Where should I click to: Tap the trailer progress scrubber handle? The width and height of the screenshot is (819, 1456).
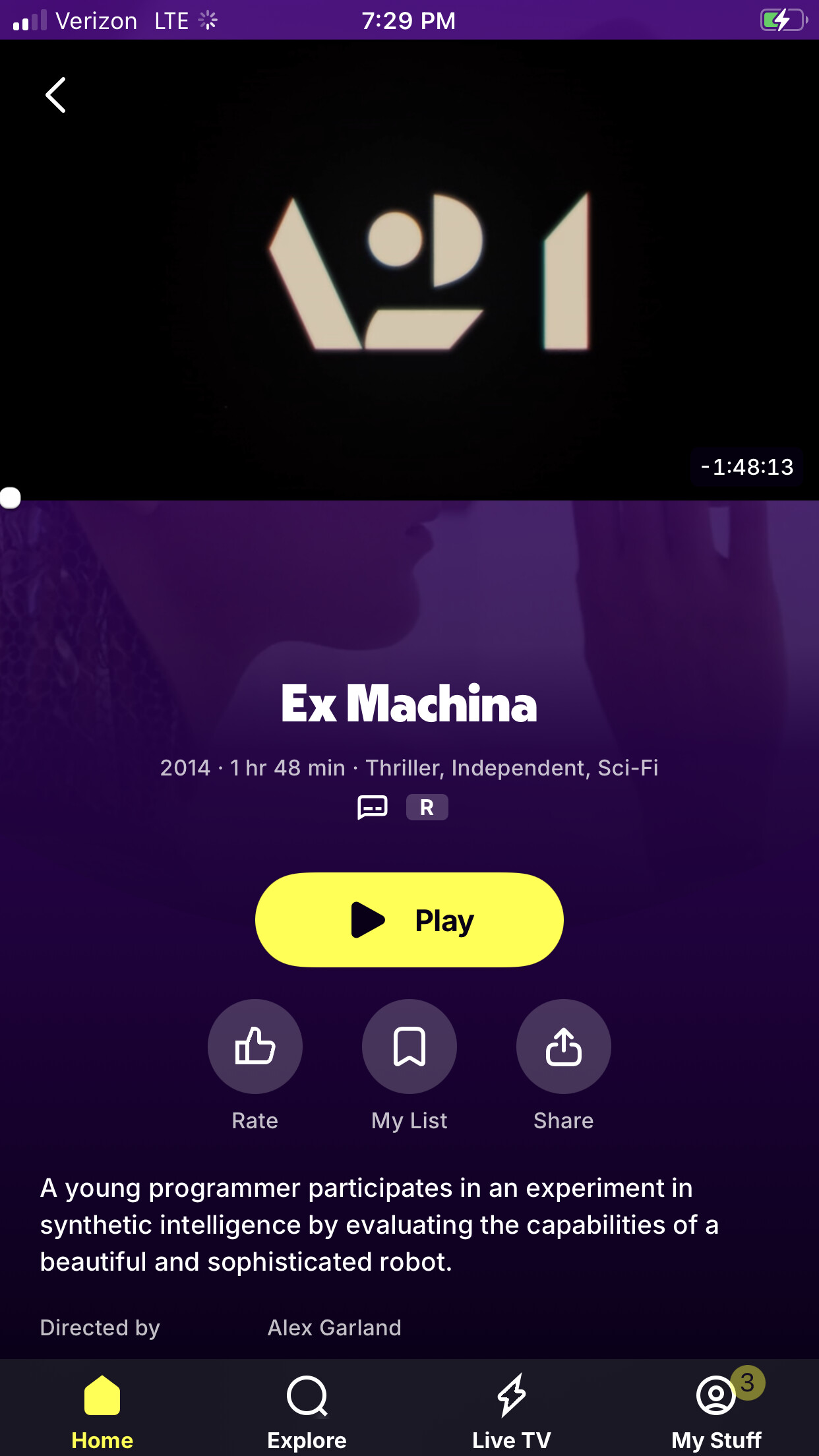click(10, 498)
